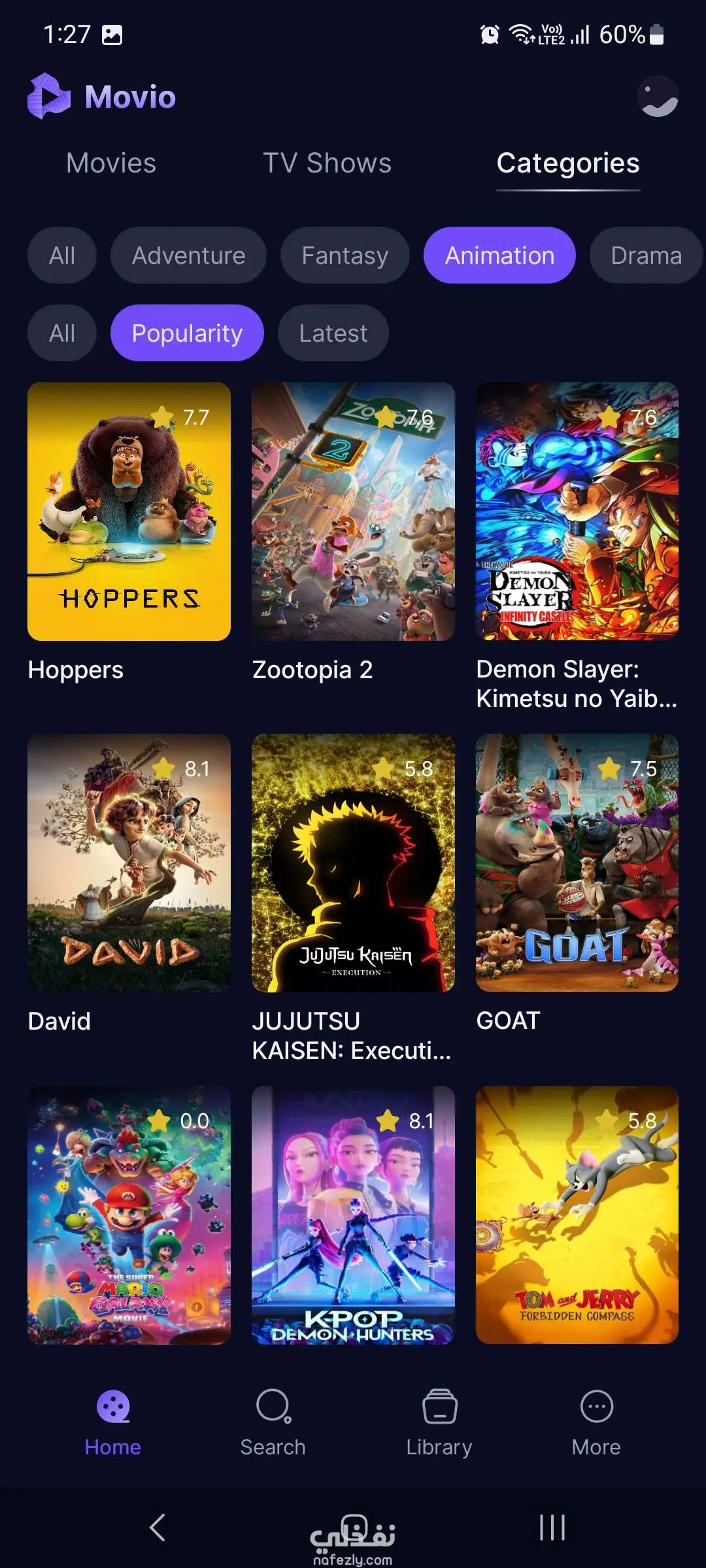The image size is (706, 1568).
Task: Go back using system back button
Action: [x=157, y=1527]
